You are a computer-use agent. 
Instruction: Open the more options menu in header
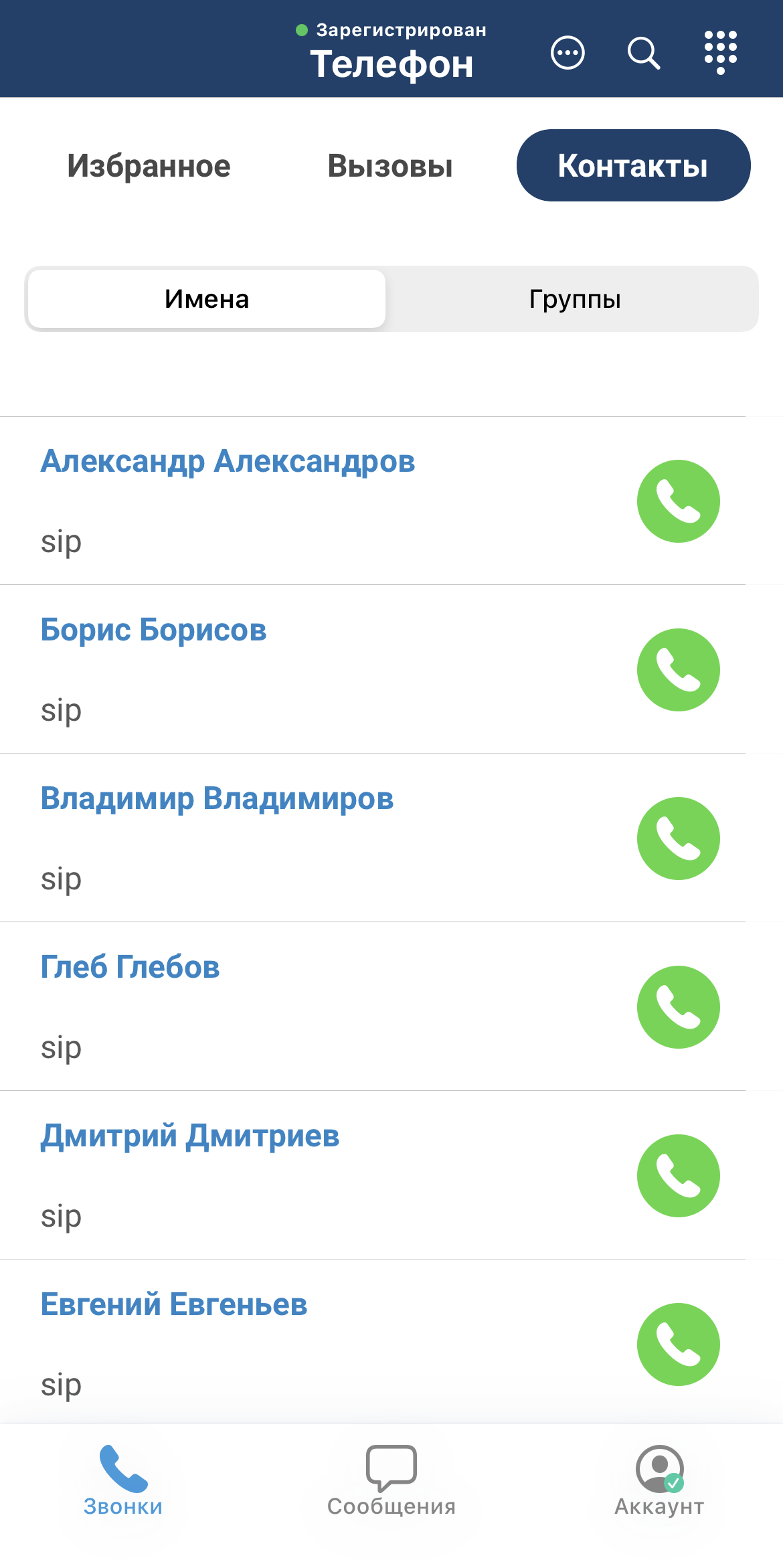tap(568, 53)
